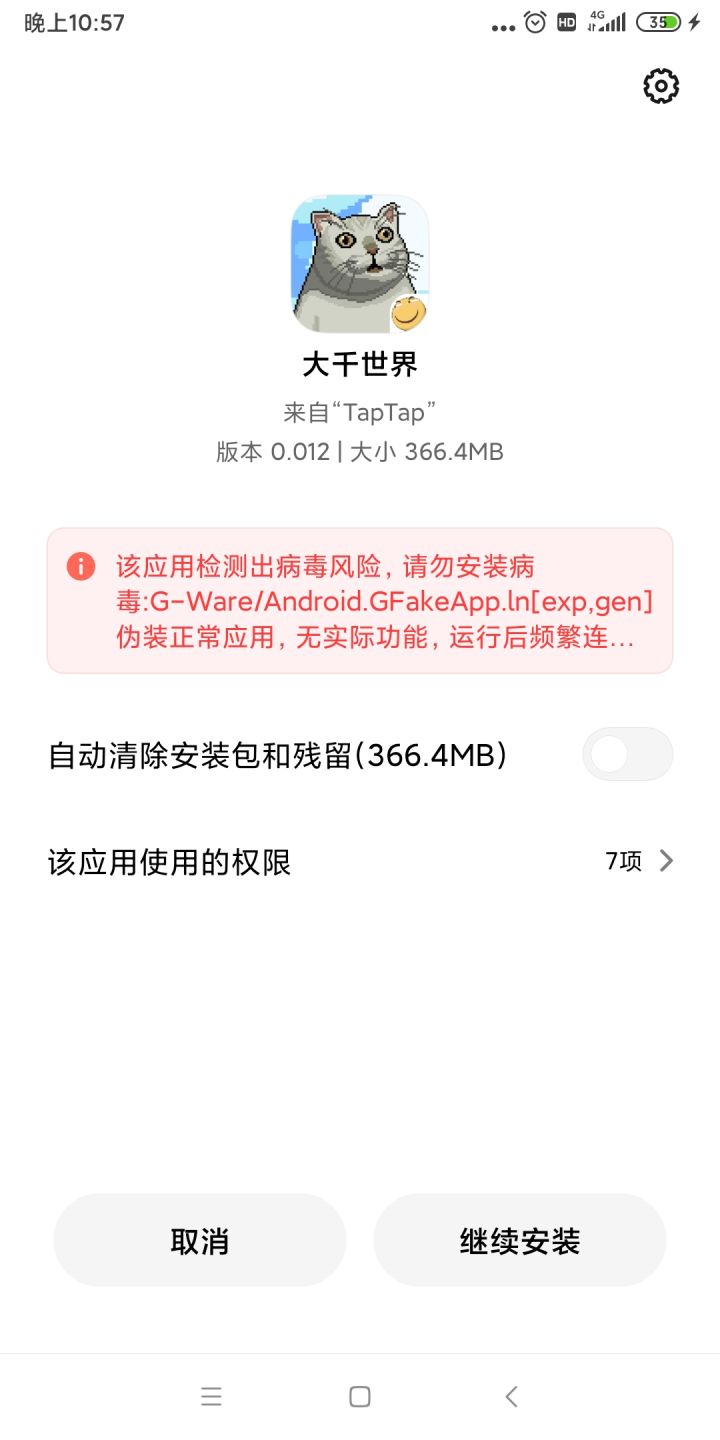Screen dimensions: 720x1440
Task: View the 7 permissions this app uses
Action: coord(360,861)
